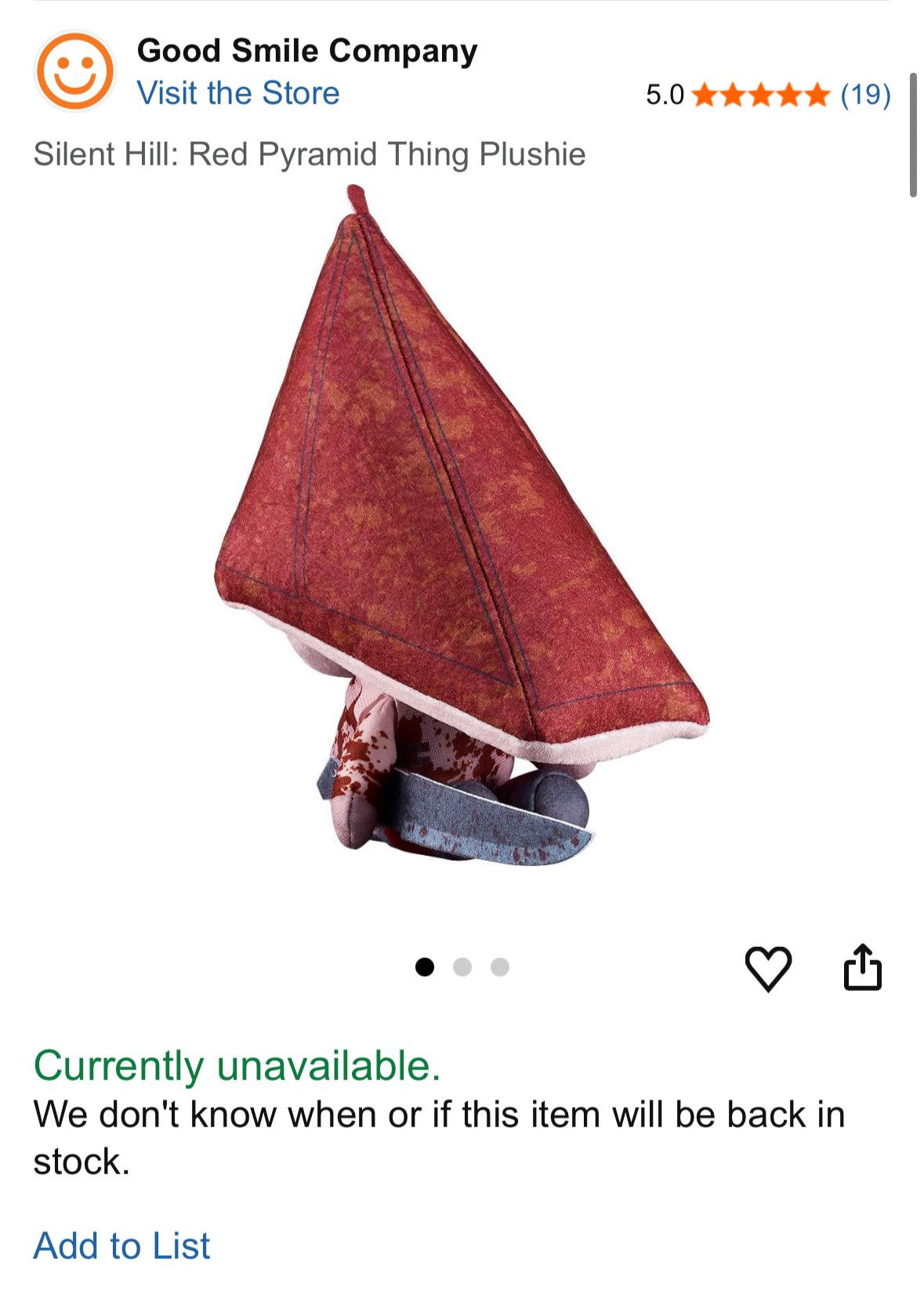Add plushie to wishlist heart
924x1291 pixels.
pyautogui.click(x=767, y=968)
